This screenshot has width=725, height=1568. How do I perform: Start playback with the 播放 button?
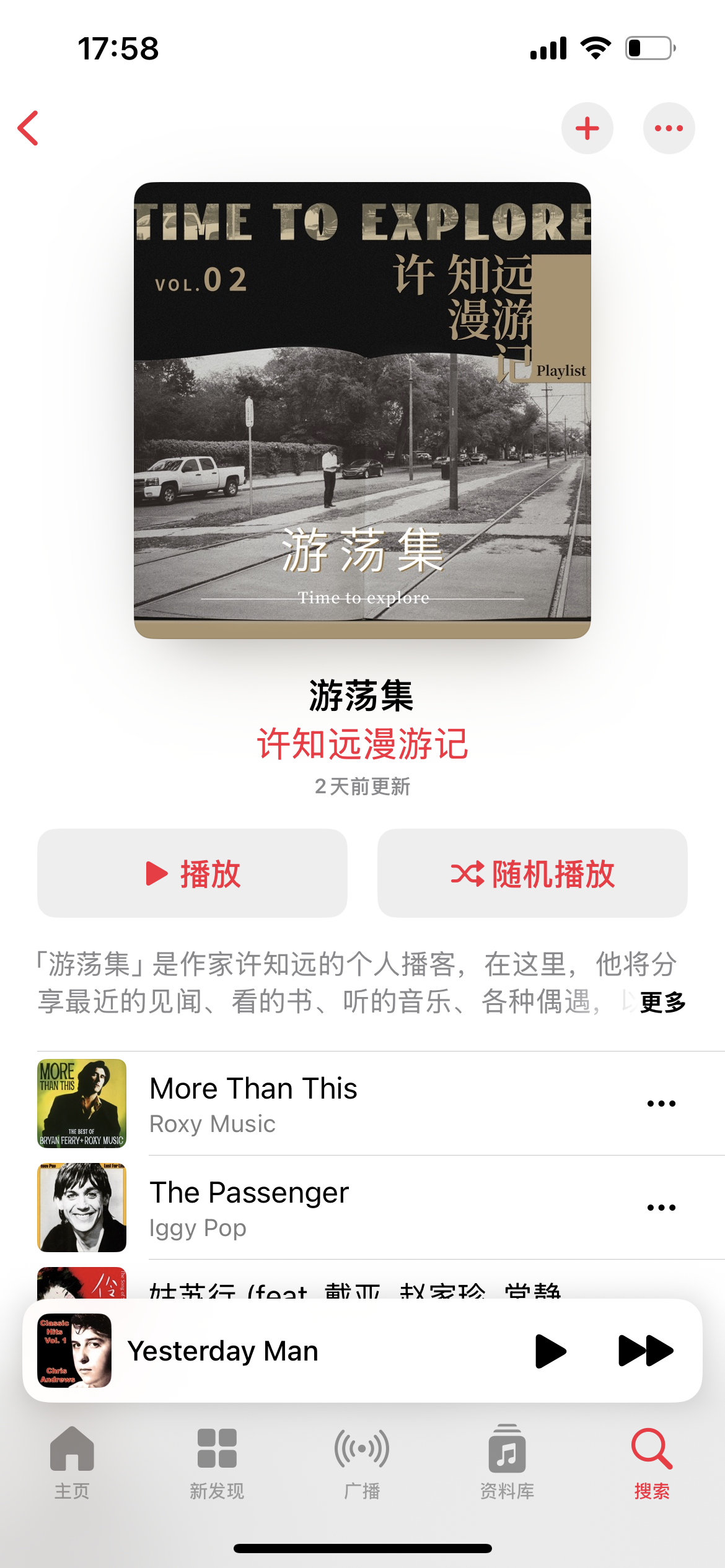click(192, 873)
